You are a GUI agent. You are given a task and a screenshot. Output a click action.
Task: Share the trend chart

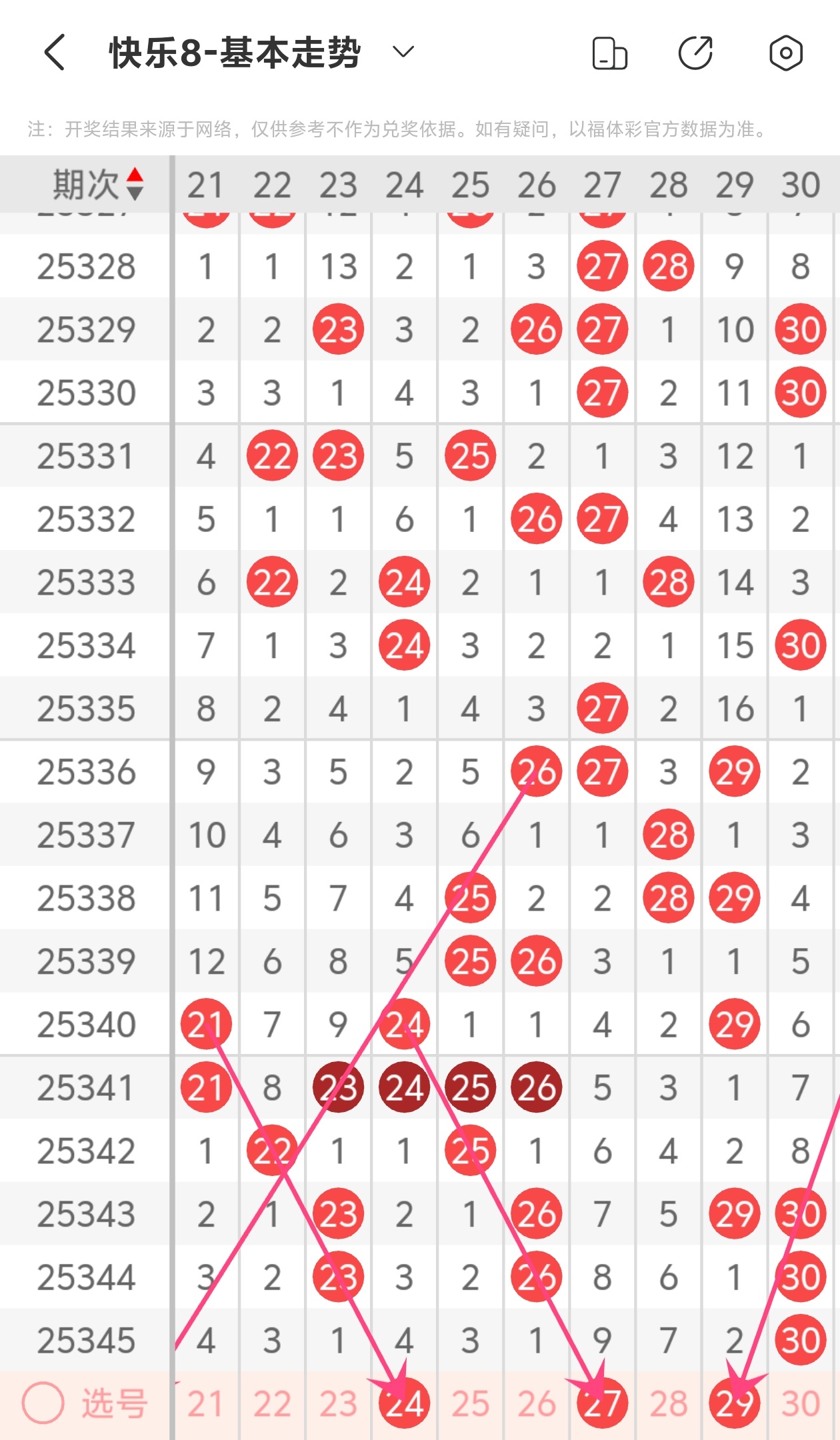click(695, 53)
